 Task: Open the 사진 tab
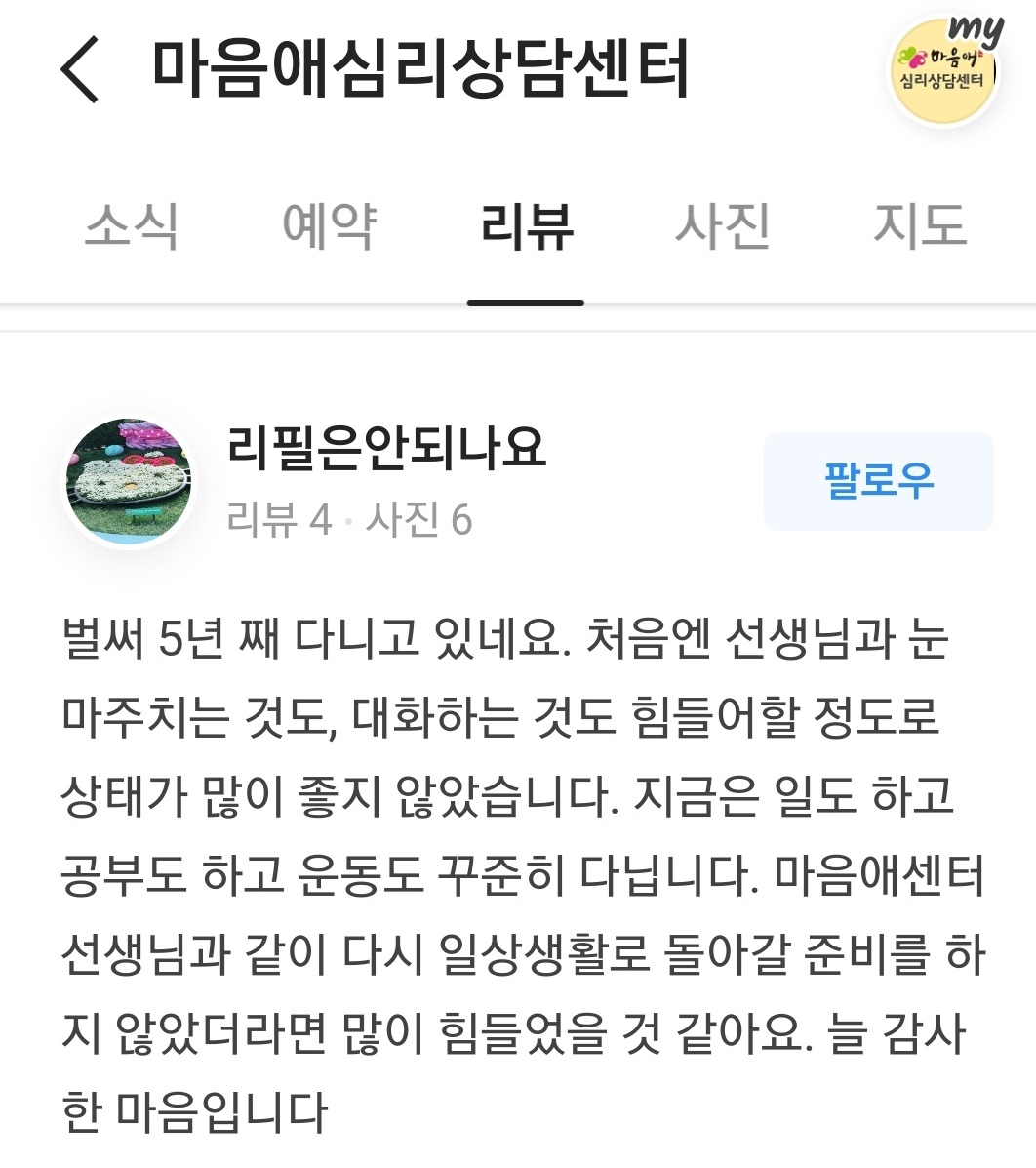click(x=723, y=226)
